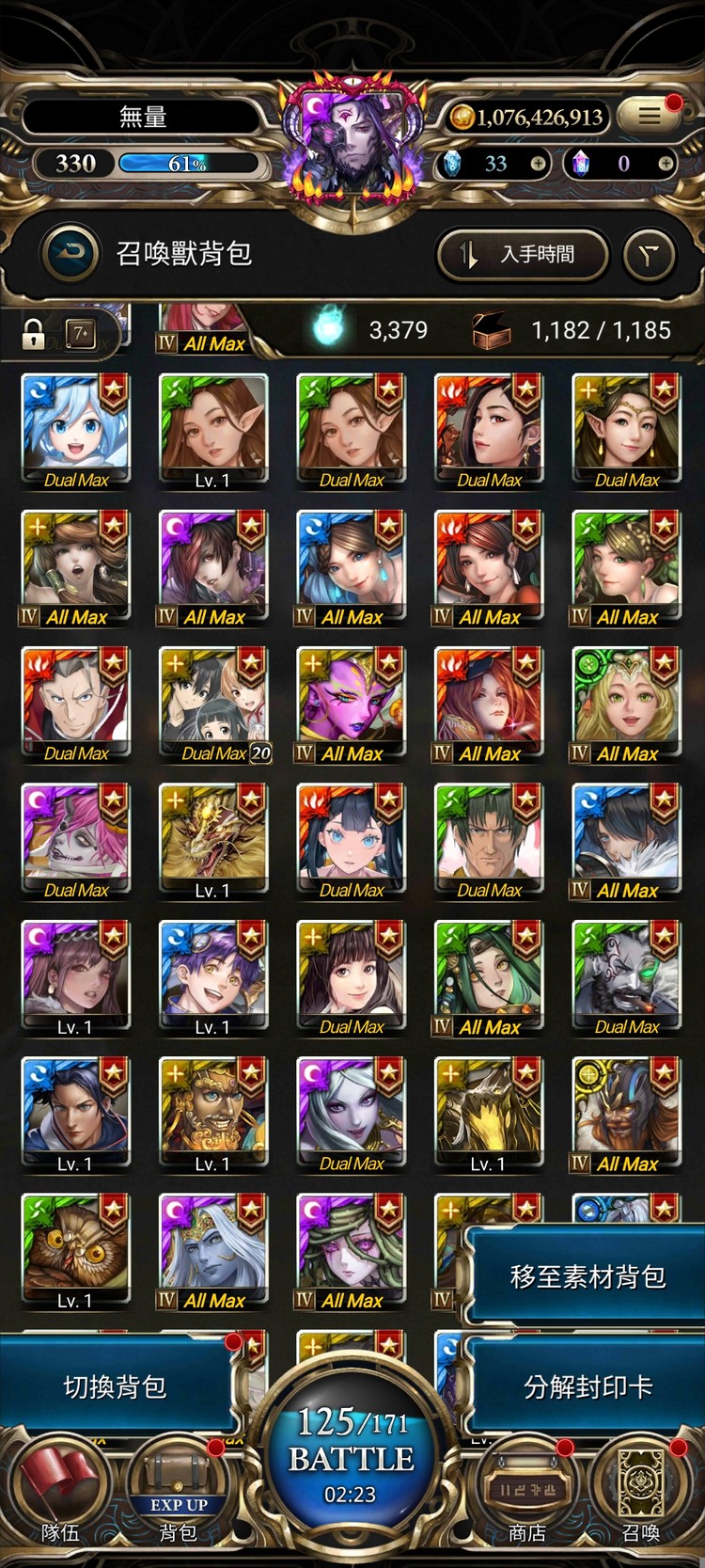Viewport: 705px width, 1568px height.
Task: Open the 入手時間 sort option
Action: 524,254
